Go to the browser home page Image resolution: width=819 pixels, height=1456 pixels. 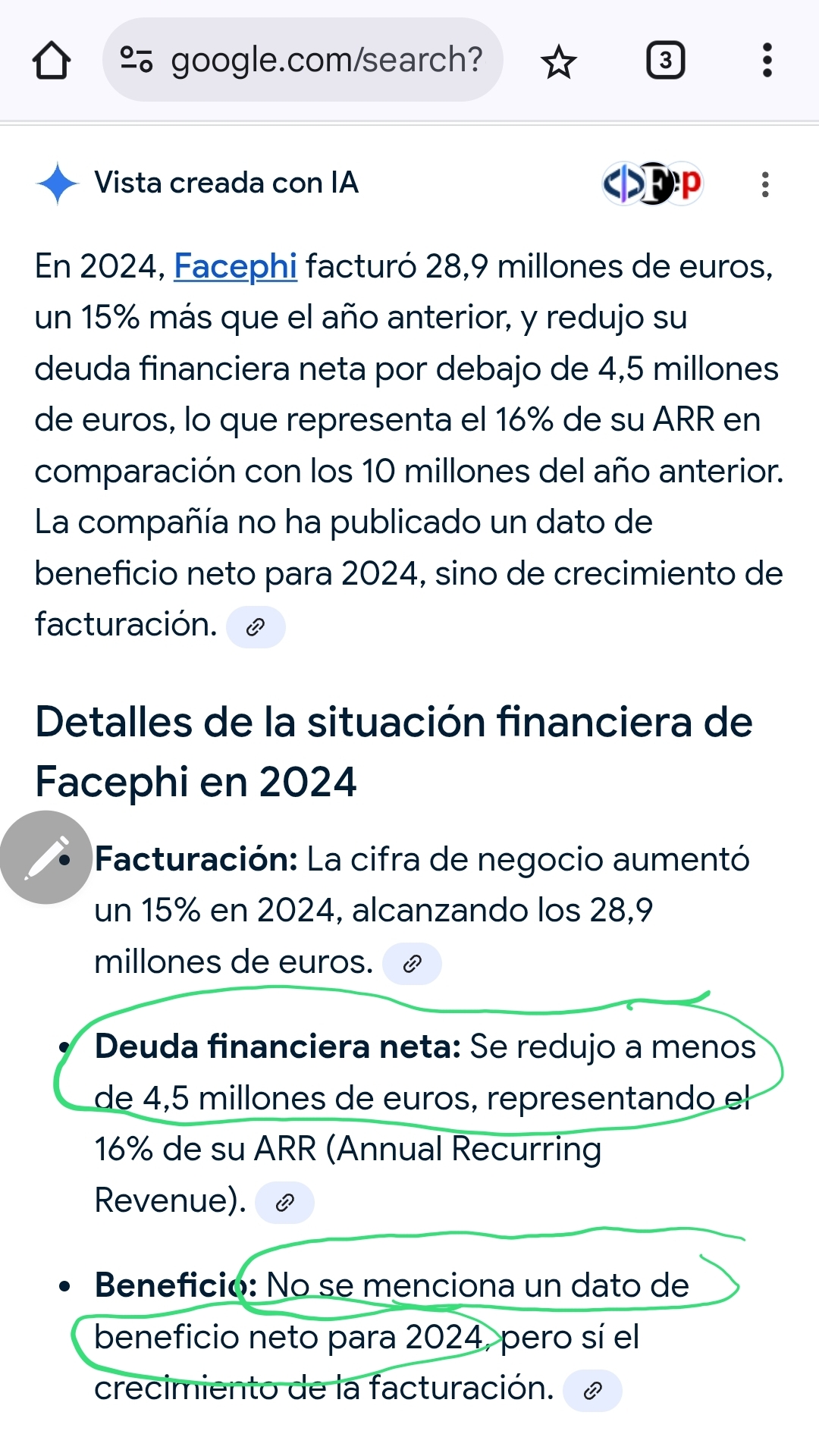[52, 61]
